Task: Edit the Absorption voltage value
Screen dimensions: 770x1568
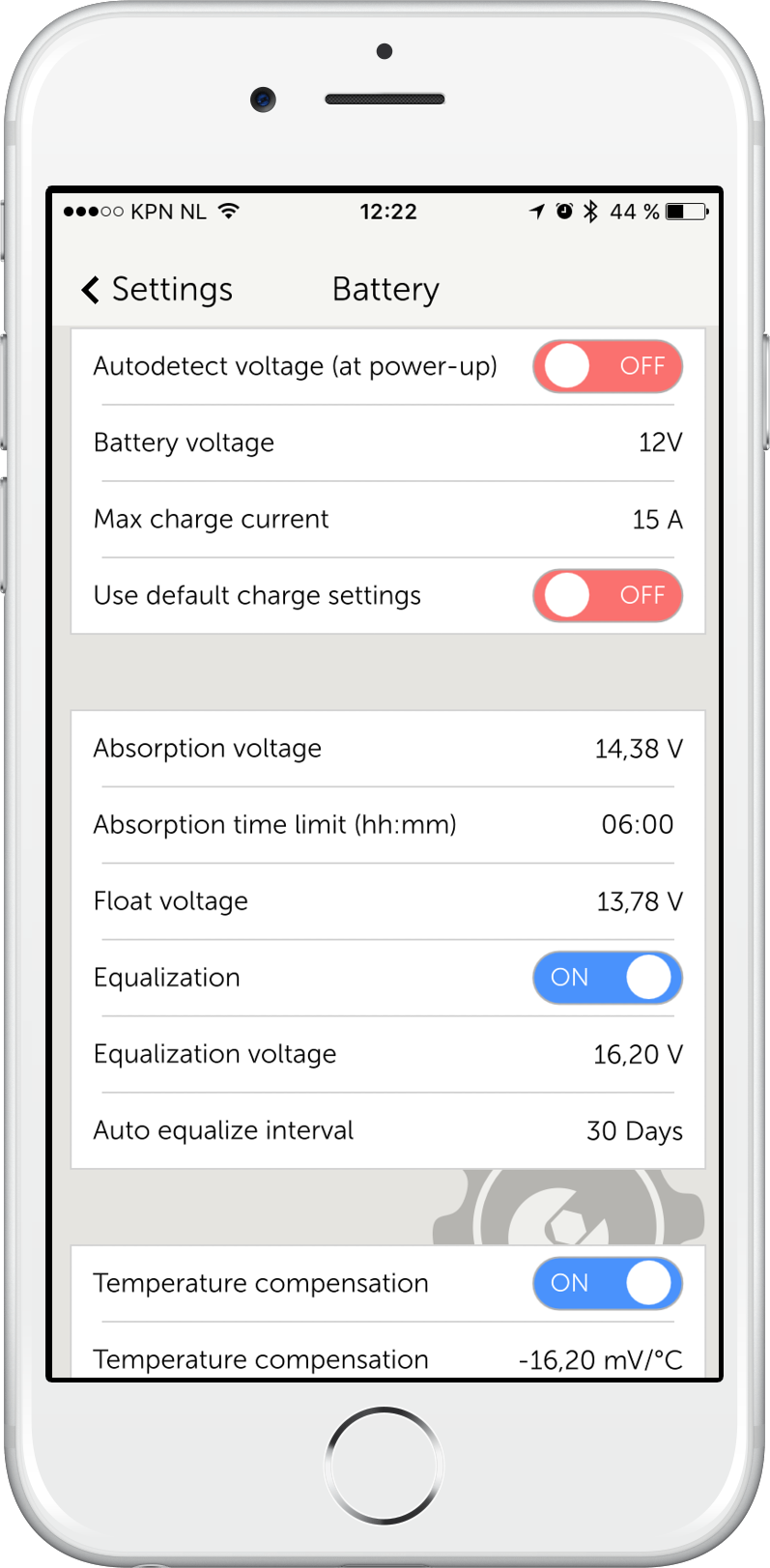Action: pyautogui.click(x=387, y=749)
